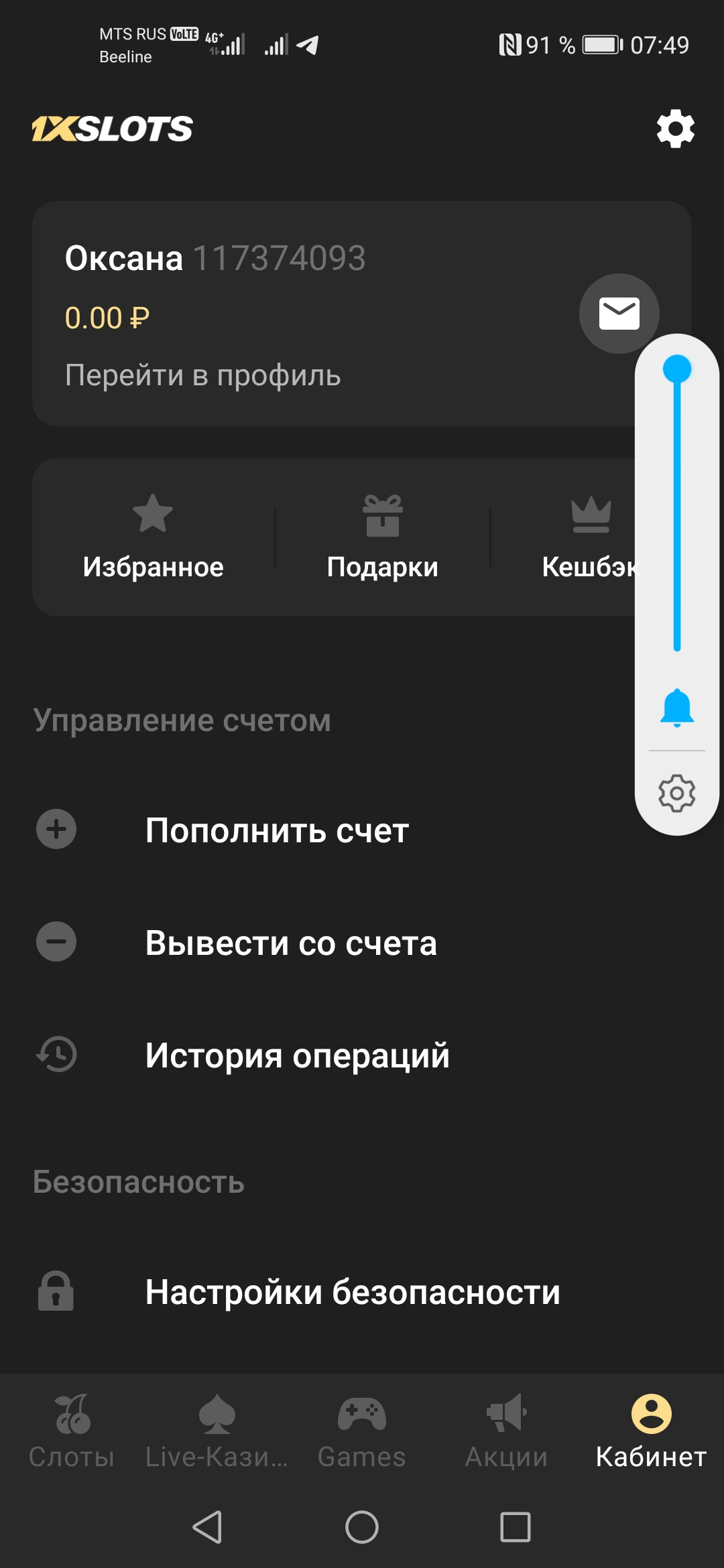Image resolution: width=724 pixels, height=1568 pixels.
Task: Open the settings gear in the header
Action: click(675, 129)
